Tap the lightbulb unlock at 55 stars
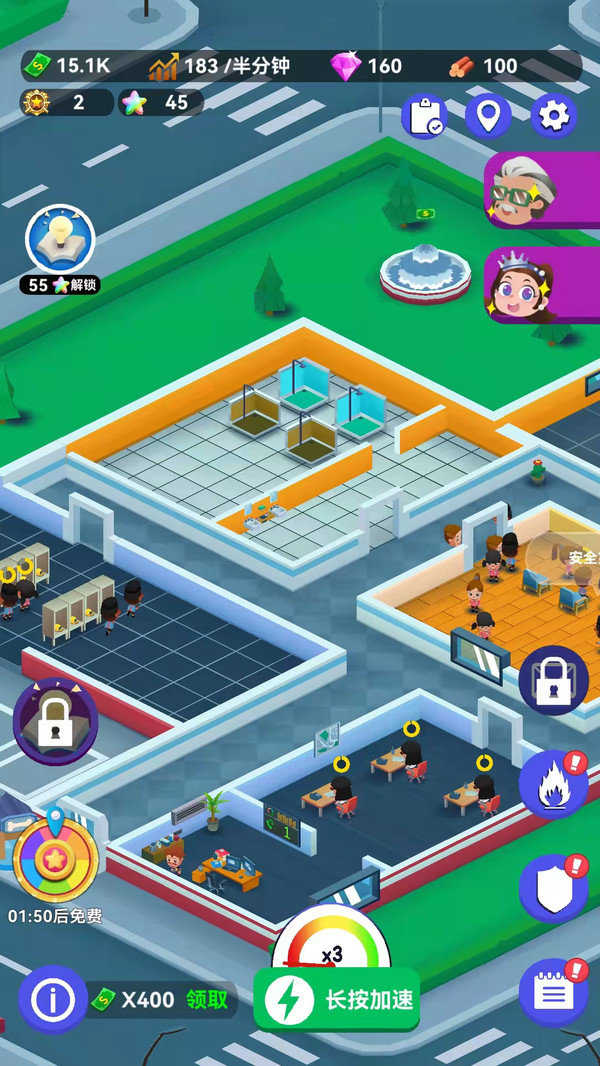This screenshot has width=600, height=1066. pyautogui.click(x=60, y=241)
